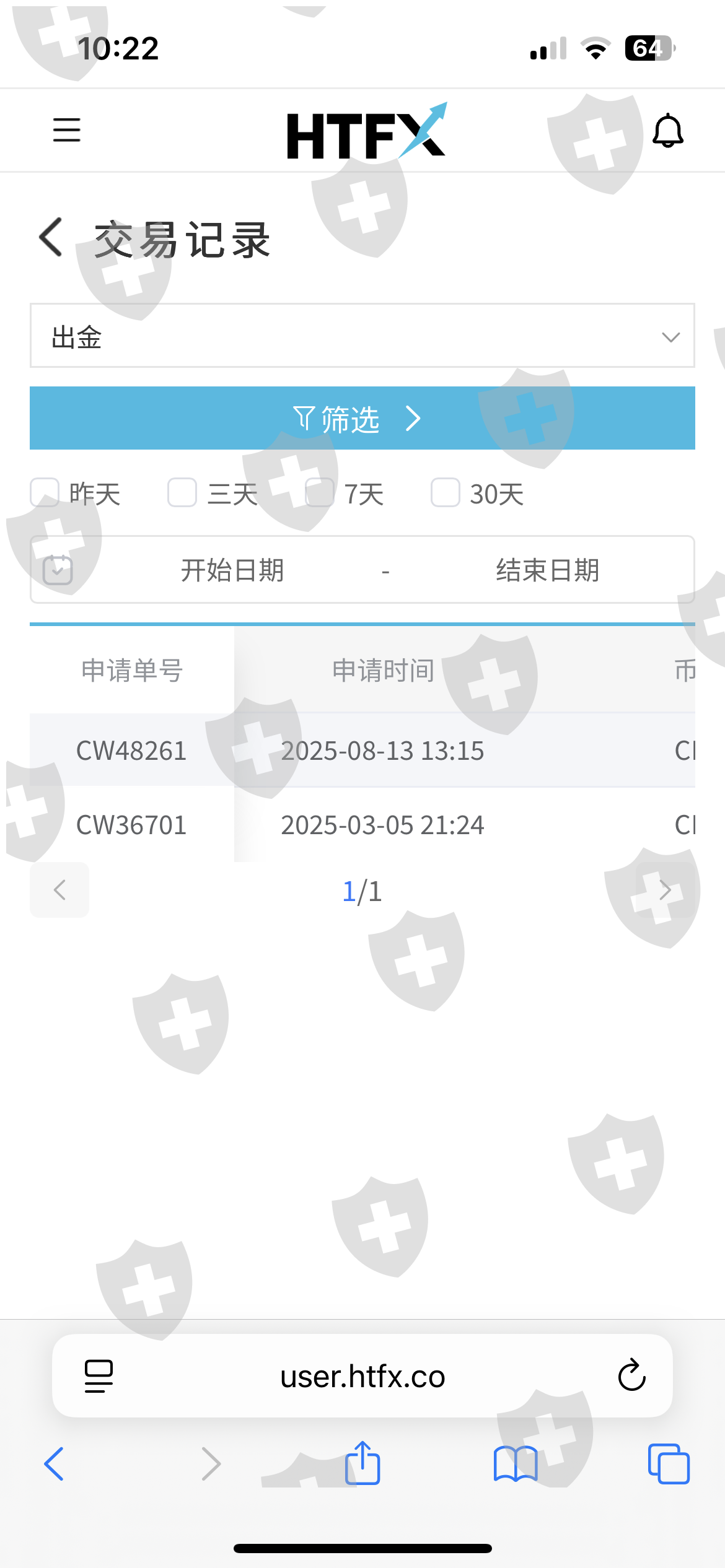Tap the 筛选 filter button

click(x=362, y=418)
